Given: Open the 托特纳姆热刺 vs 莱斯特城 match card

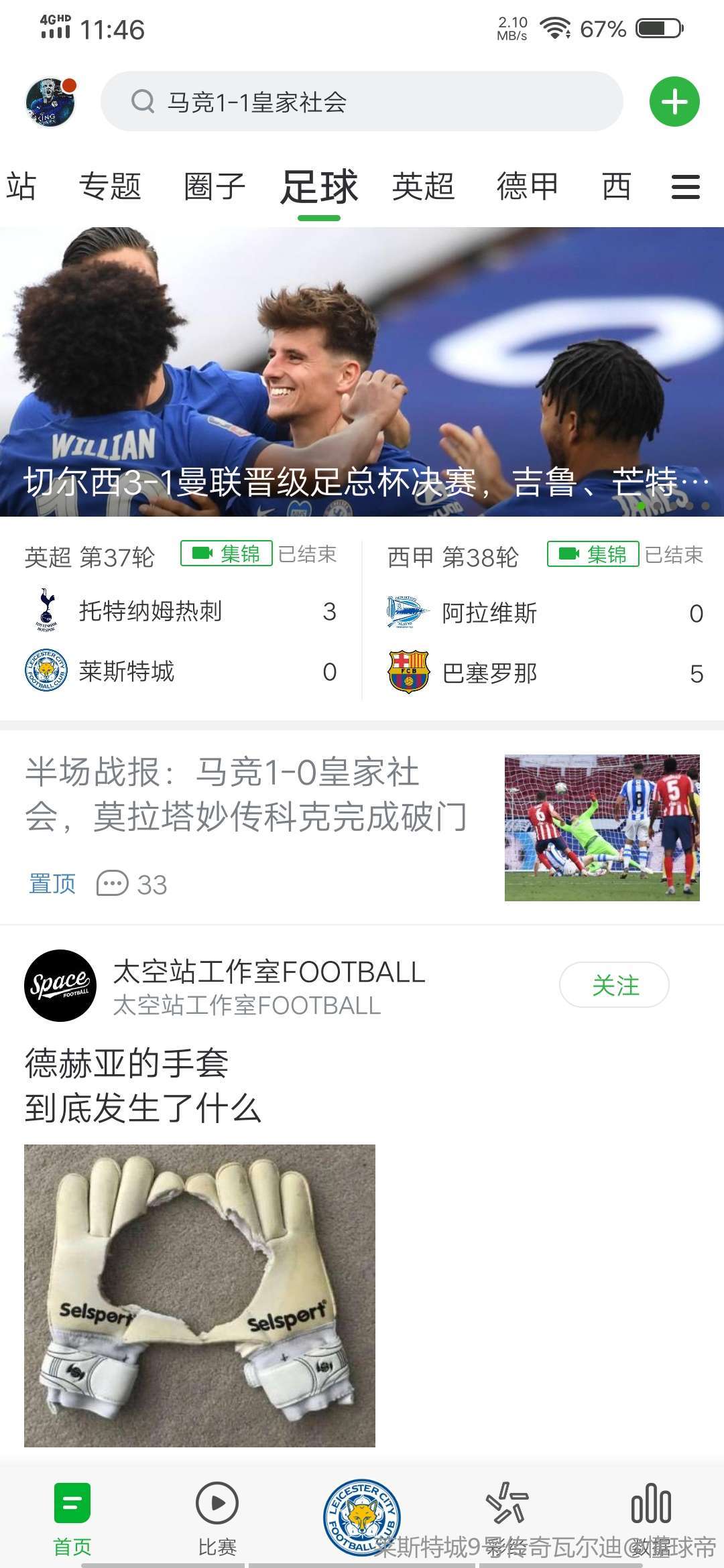Looking at the screenshot, I should pos(181,641).
